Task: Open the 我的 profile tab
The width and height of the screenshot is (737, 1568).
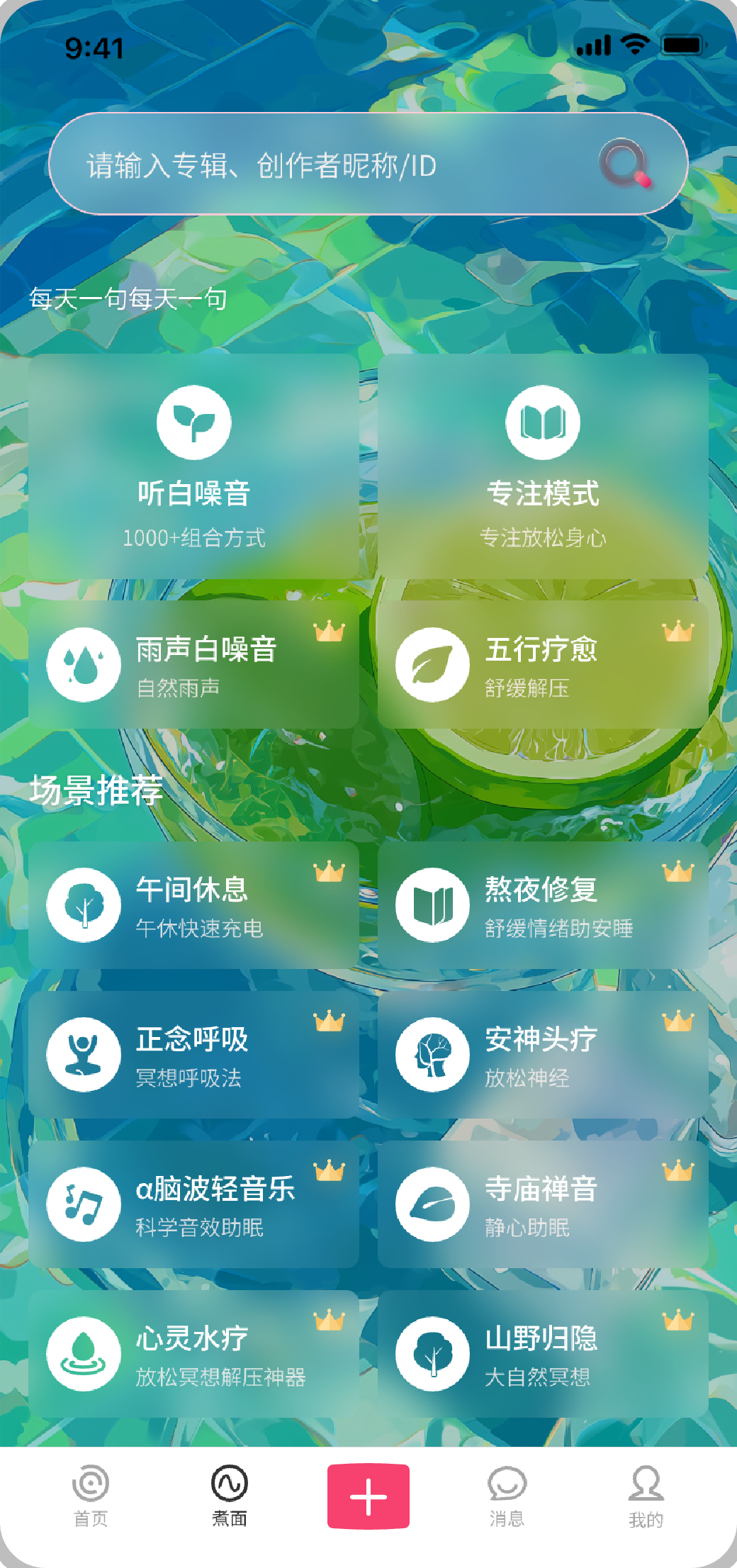Action: 646,1496
